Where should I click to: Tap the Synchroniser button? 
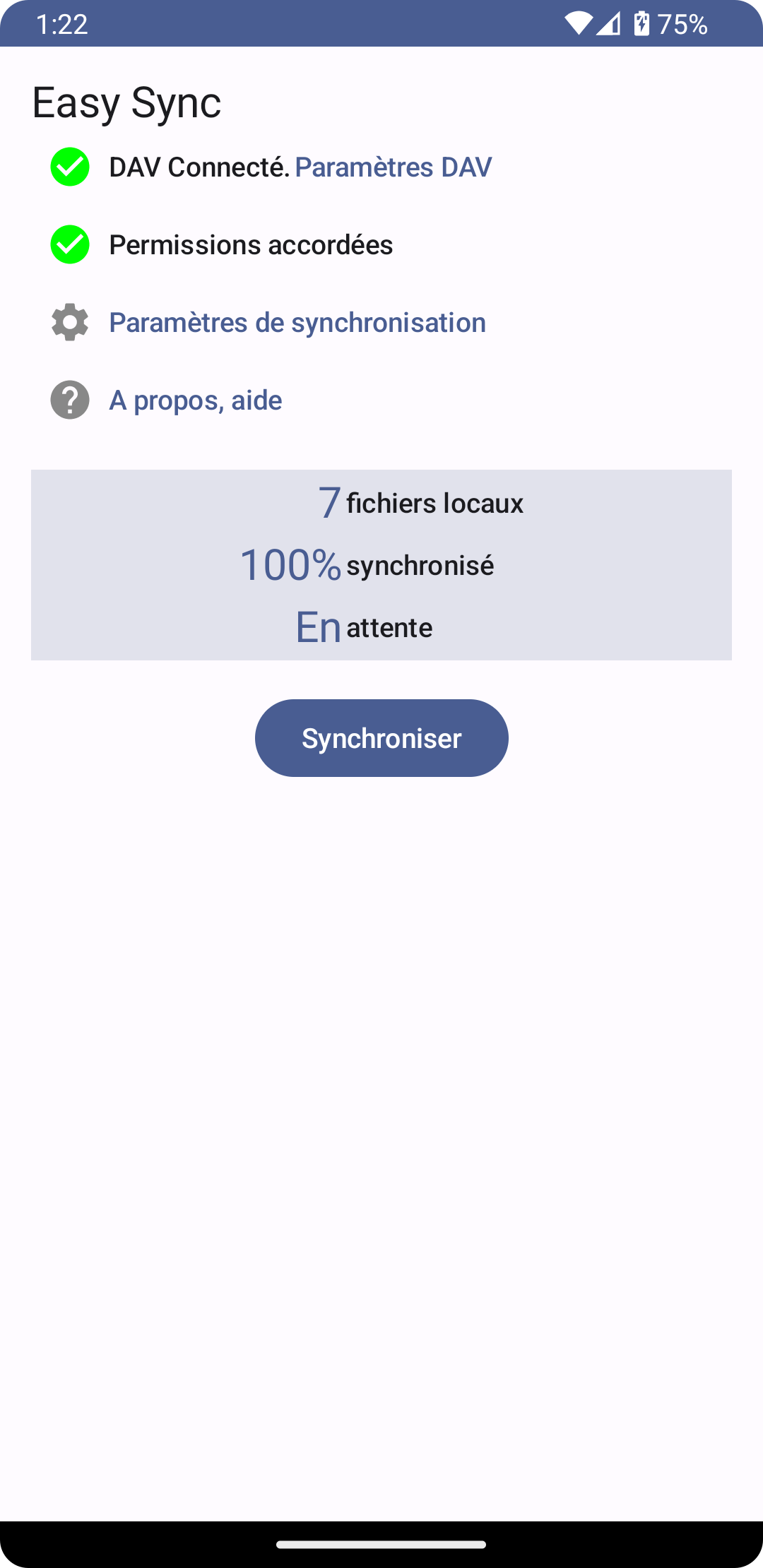click(381, 738)
